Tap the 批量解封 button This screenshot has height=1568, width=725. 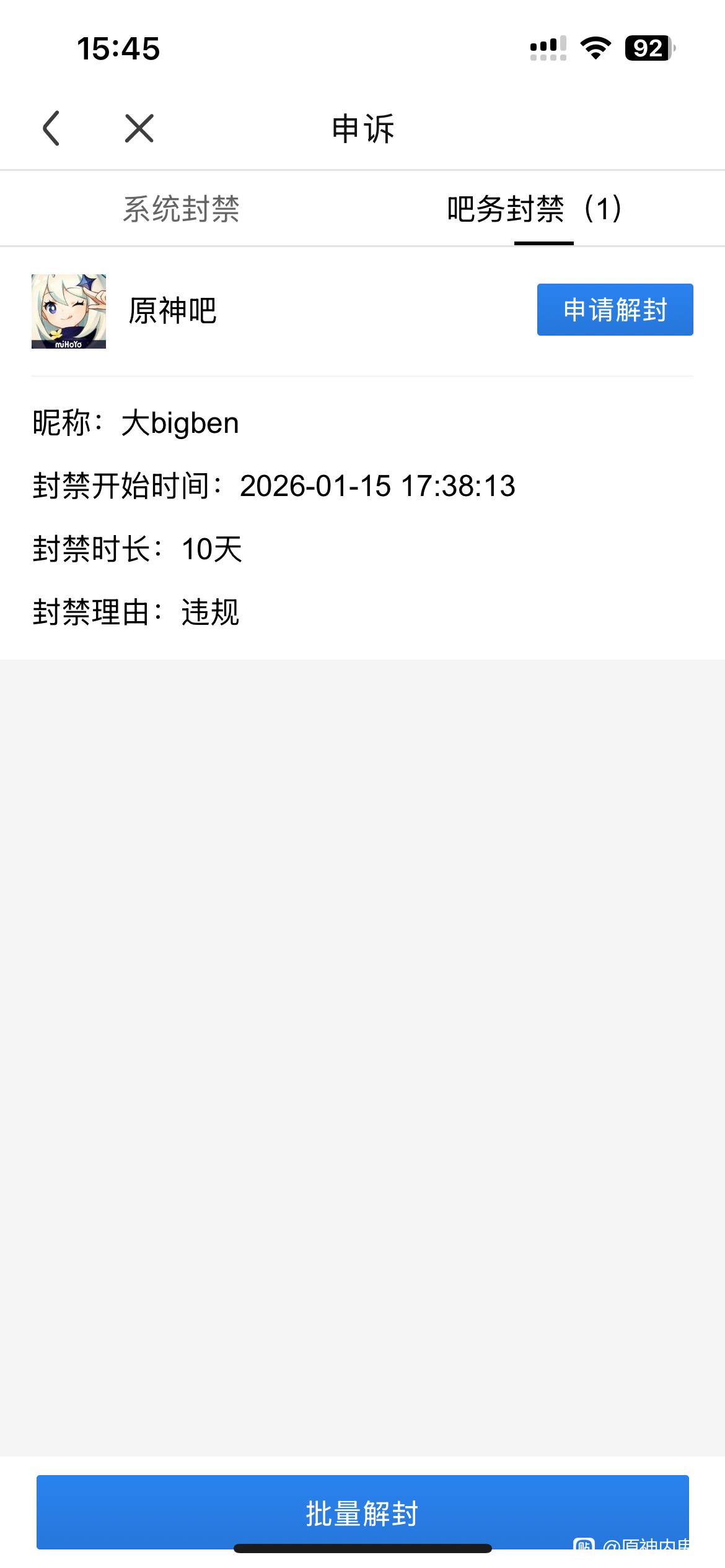point(362,1512)
